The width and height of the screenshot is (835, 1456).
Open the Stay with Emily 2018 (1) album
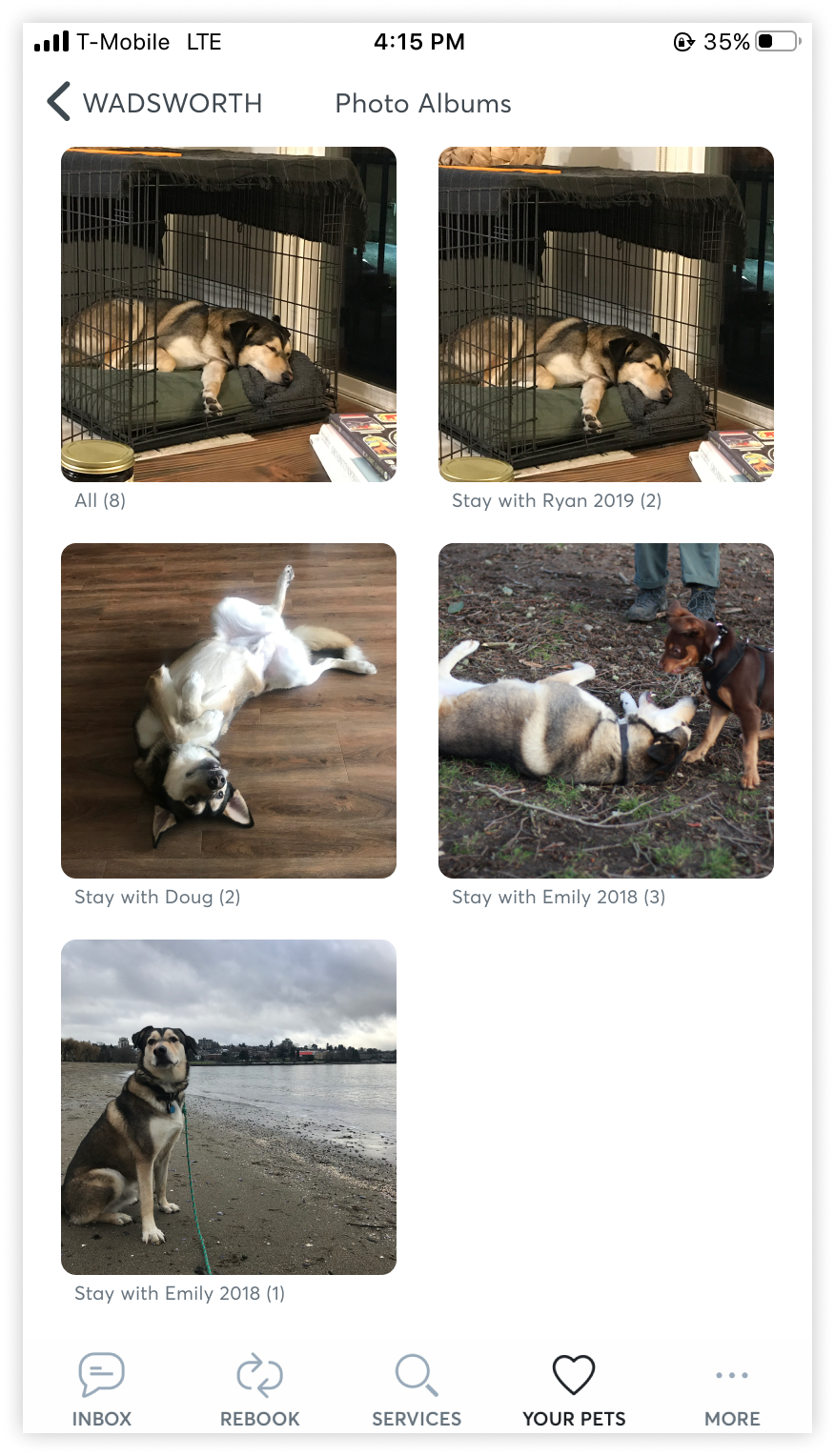point(229,1107)
